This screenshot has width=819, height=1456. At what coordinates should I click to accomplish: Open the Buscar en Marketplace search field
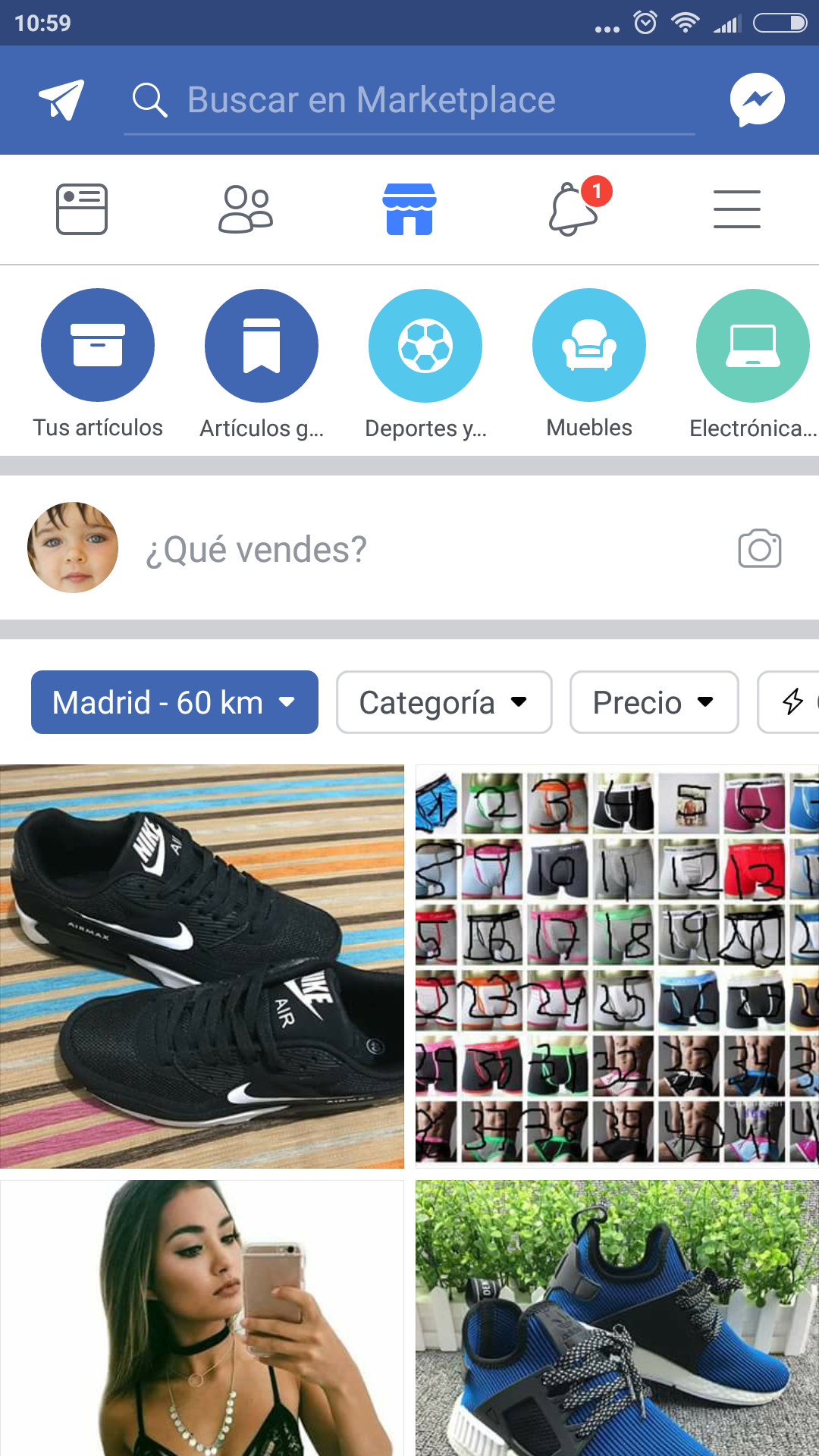tap(409, 100)
